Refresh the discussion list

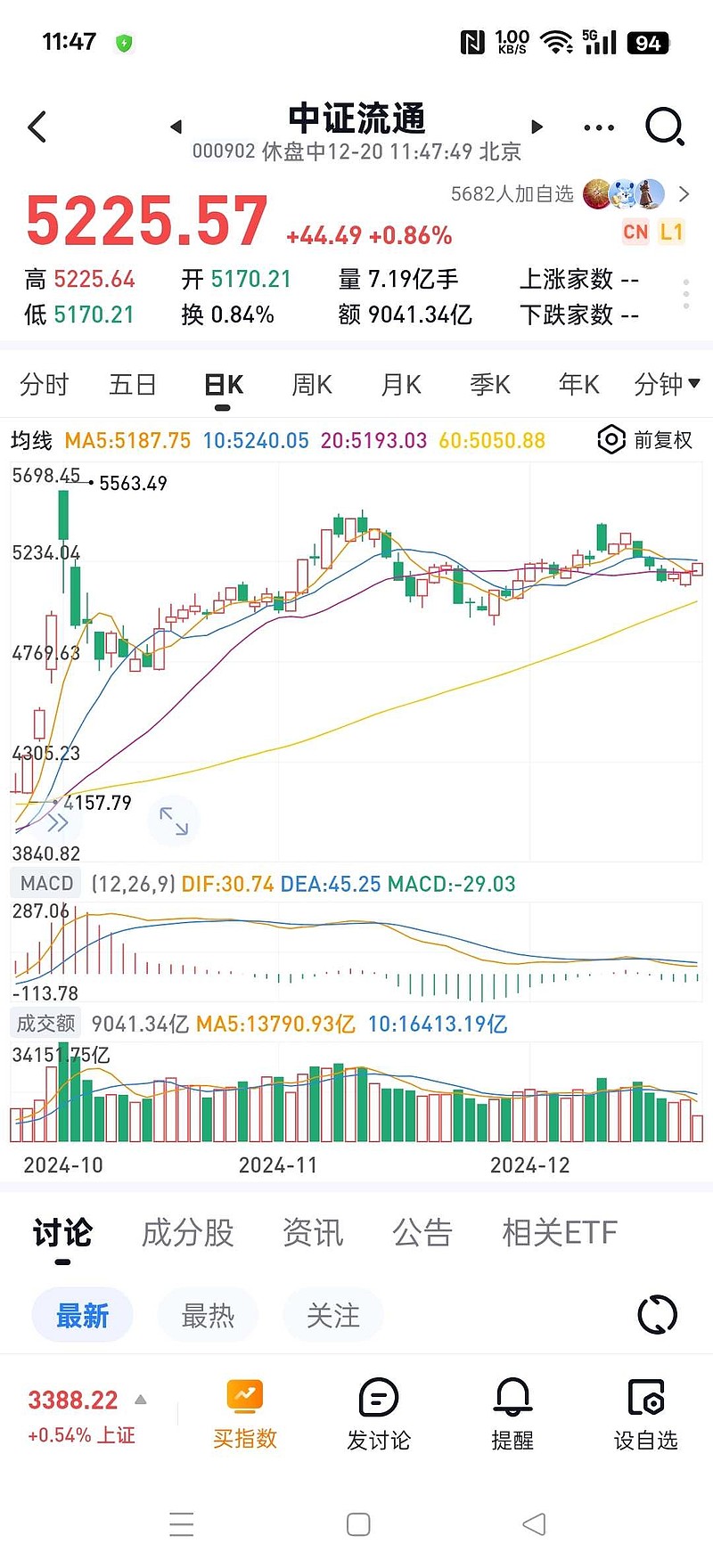coord(658,1315)
